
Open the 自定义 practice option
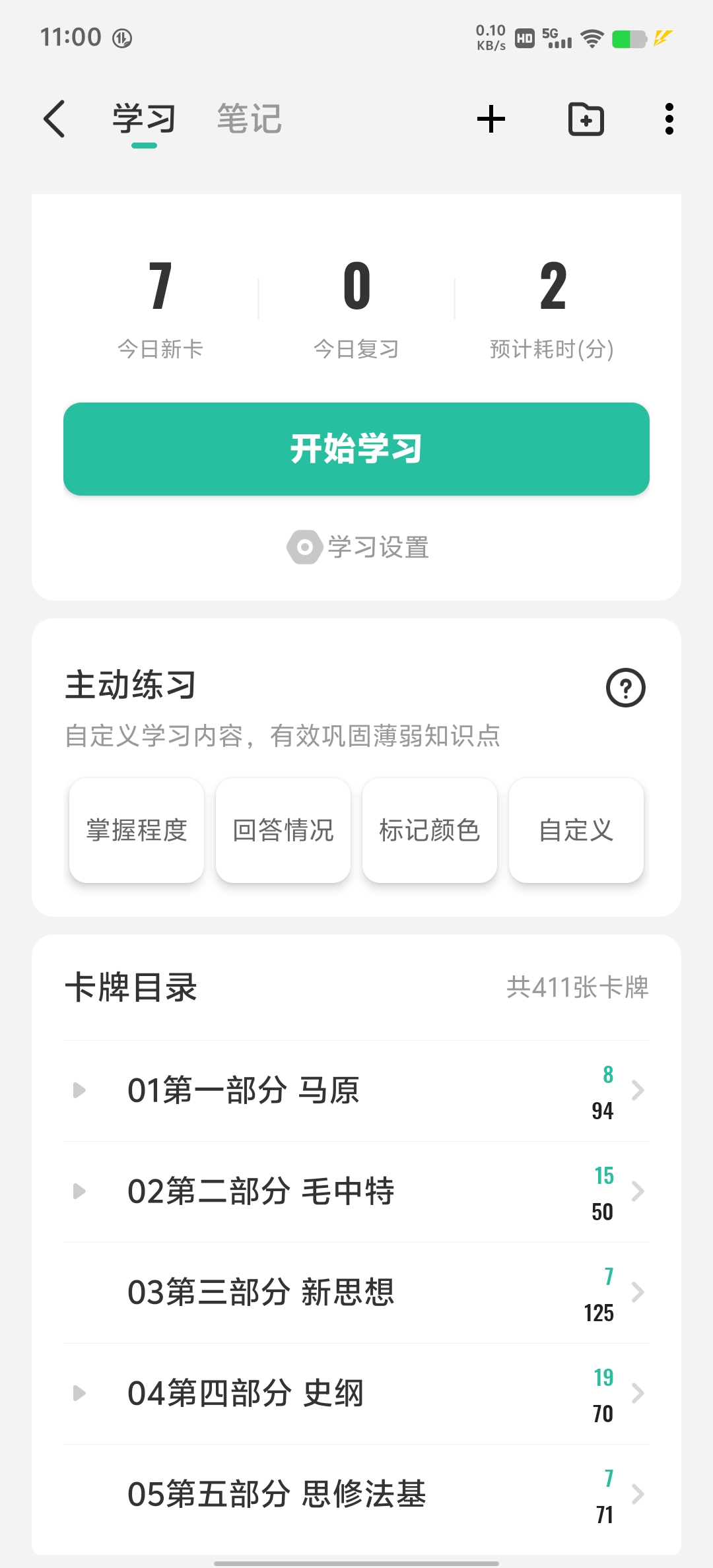(x=576, y=830)
